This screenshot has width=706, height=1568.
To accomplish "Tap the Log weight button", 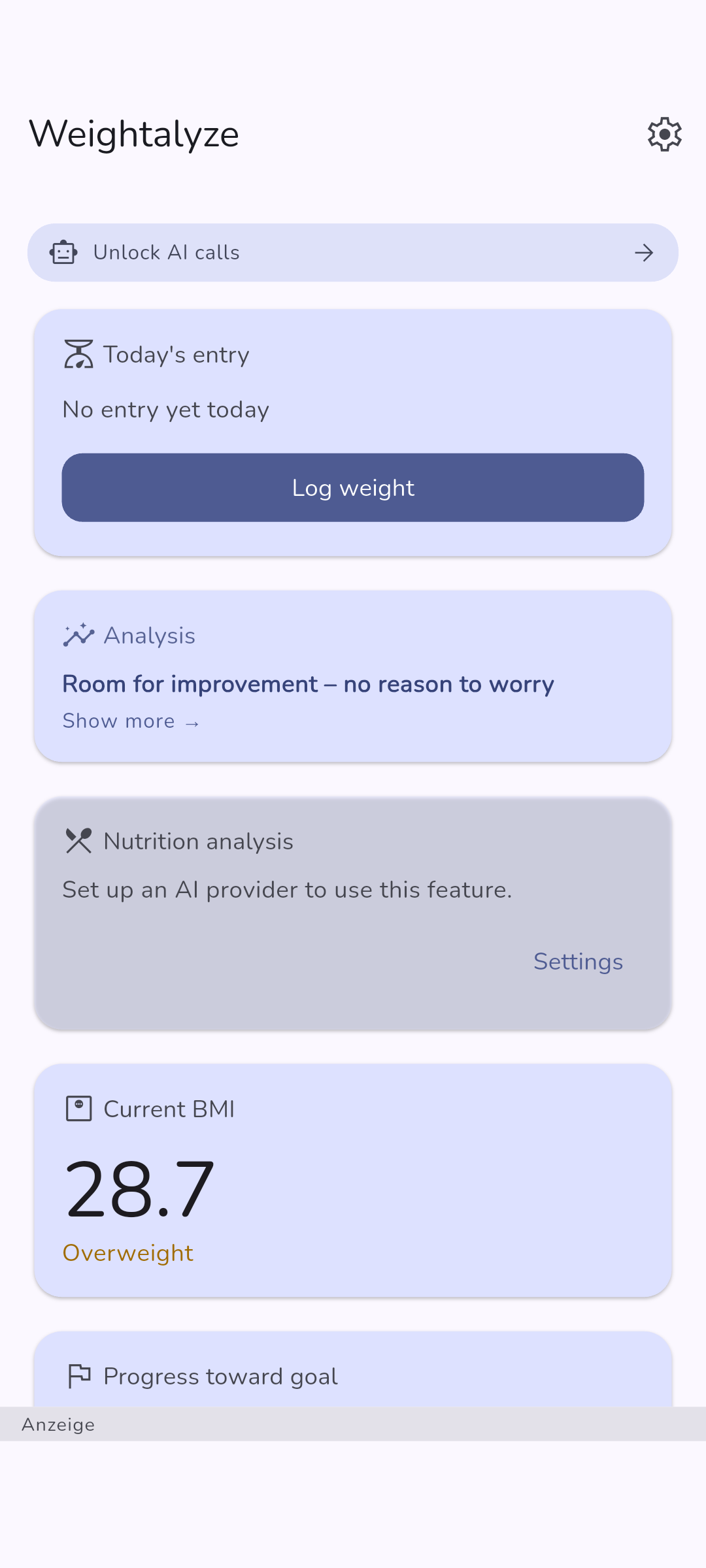I will [x=353, y=487].
